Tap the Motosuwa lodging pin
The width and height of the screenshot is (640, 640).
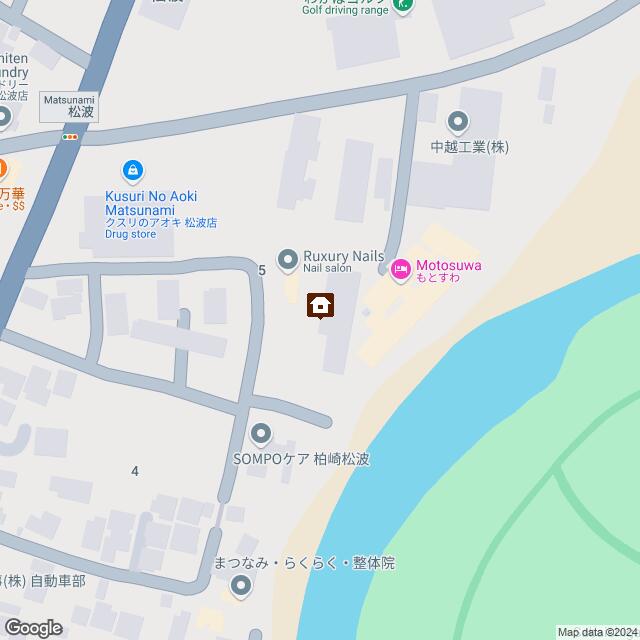click(x=401, y=268)
